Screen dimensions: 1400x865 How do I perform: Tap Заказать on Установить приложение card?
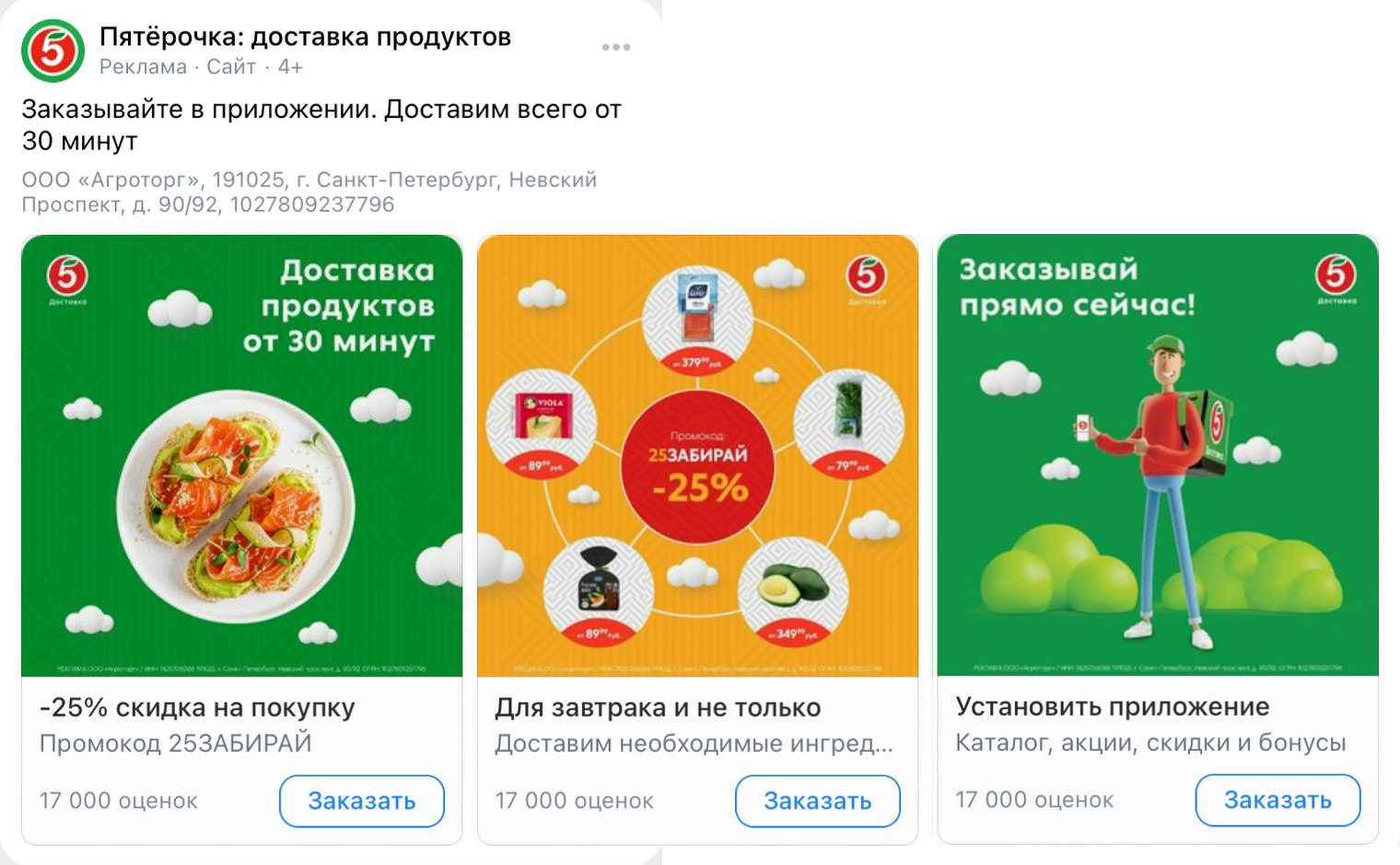point(1277,800)
